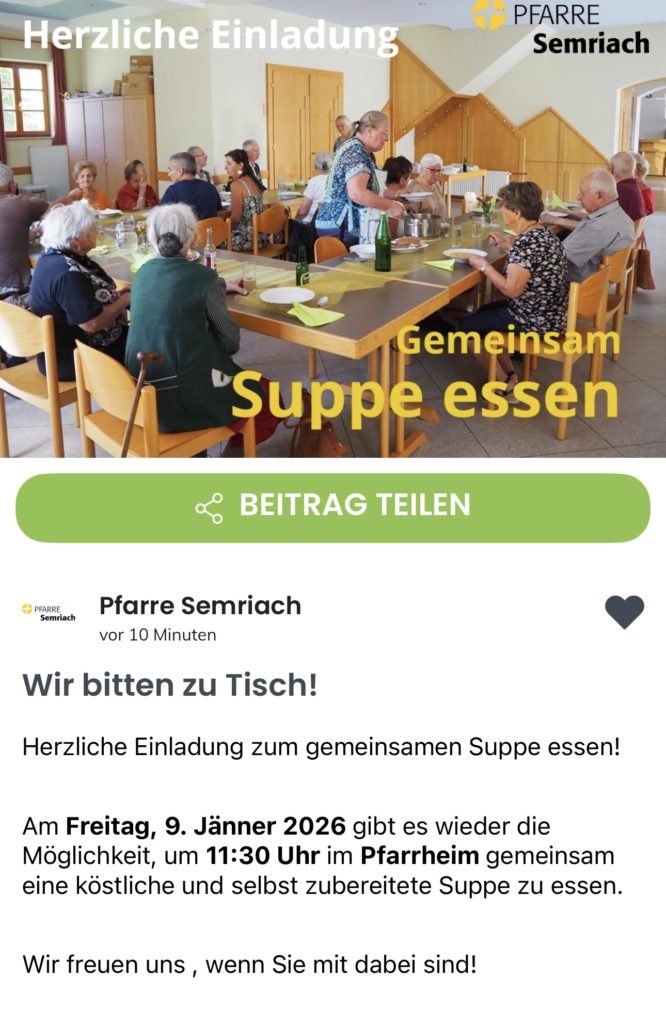Viewport: 666px width, 1024px height.
Task: Open the soup invitation image
Action: (333, 230)
